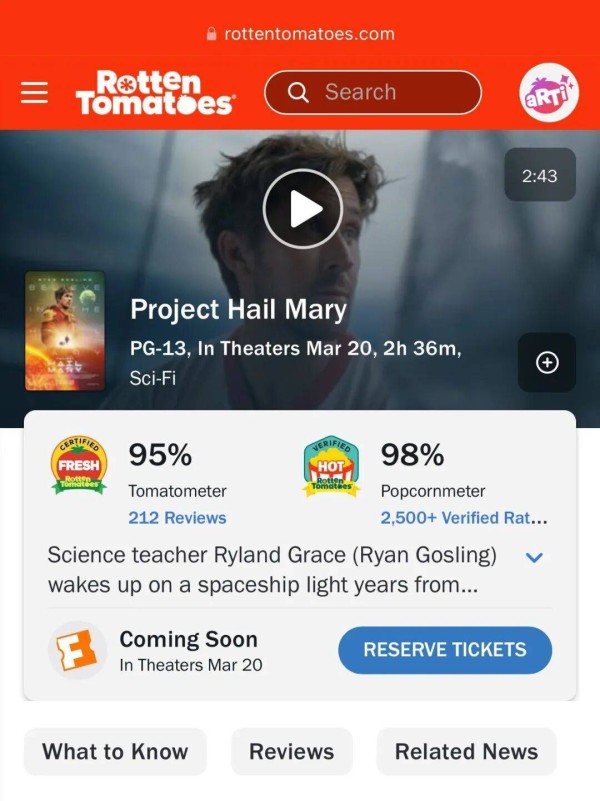
Task: Tap the rottentomatoes.com address bar
Action: tap(300, 33)
